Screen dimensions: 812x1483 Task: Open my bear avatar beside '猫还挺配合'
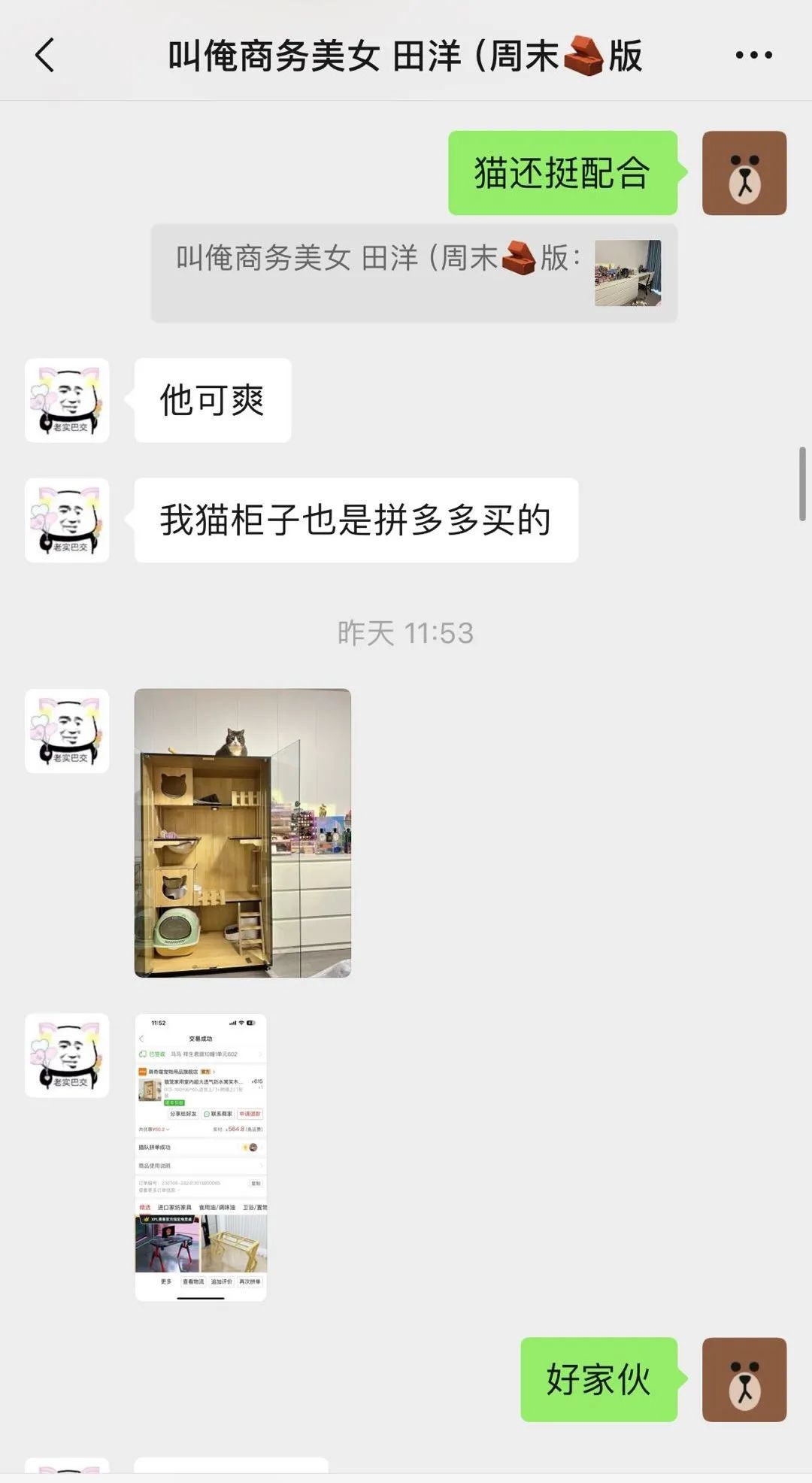click(x=744, y=173)
